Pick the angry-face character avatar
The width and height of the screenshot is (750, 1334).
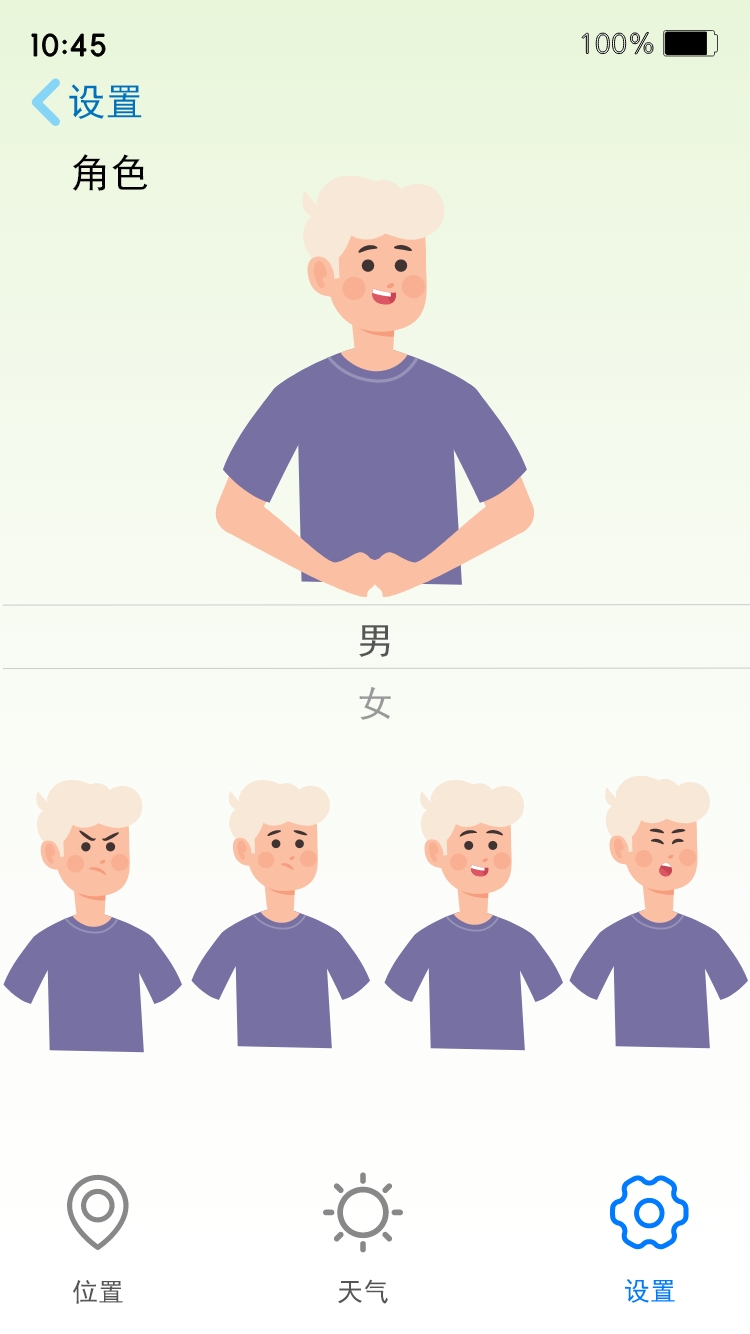tap(92, 915)
